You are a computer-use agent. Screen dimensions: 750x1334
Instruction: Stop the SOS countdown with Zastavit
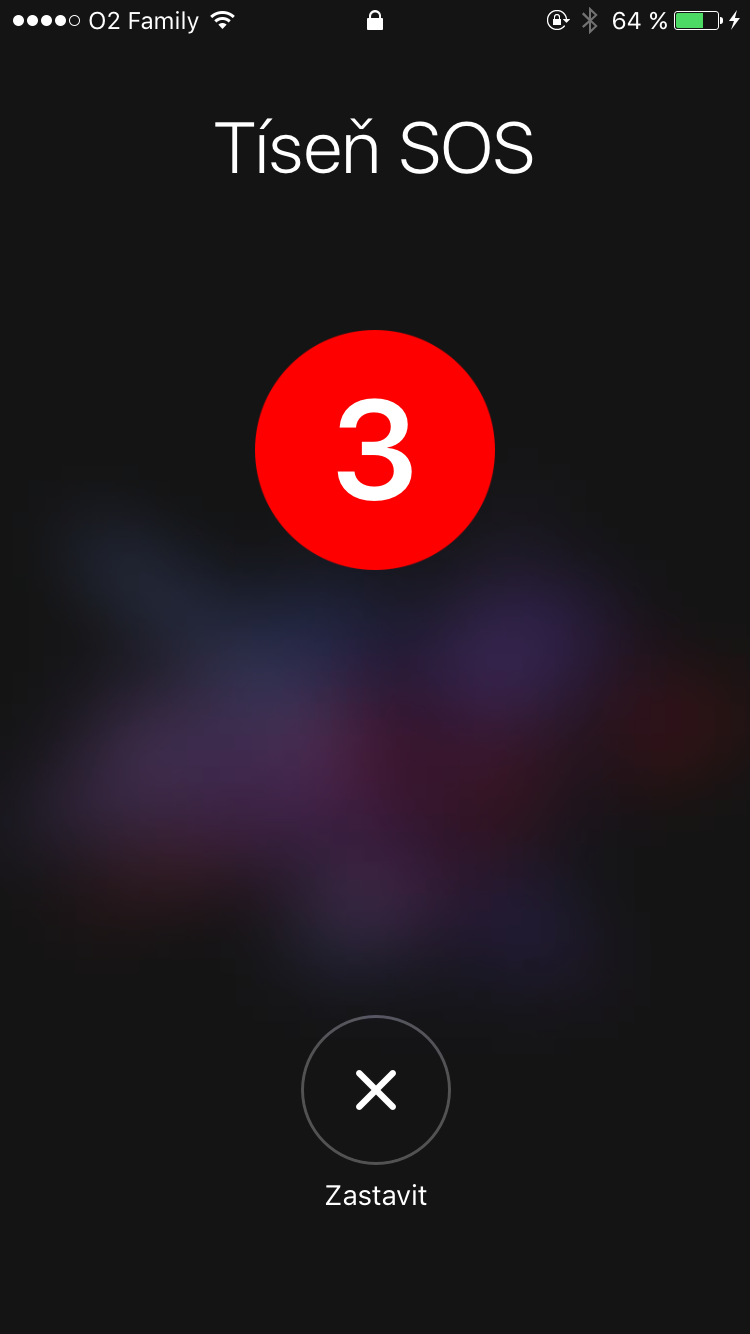[x=375, y=1090]
